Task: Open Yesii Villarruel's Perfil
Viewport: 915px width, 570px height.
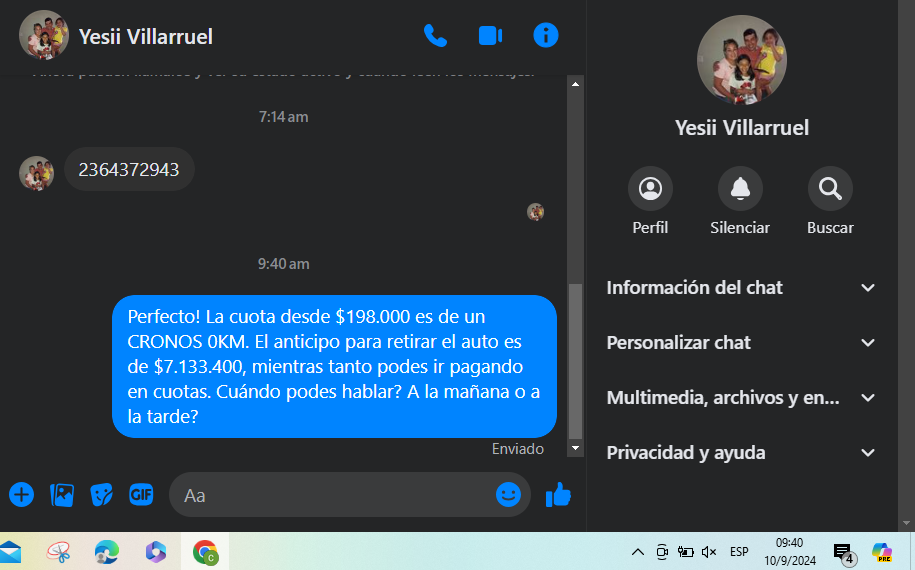Action: tap(650, 189)
